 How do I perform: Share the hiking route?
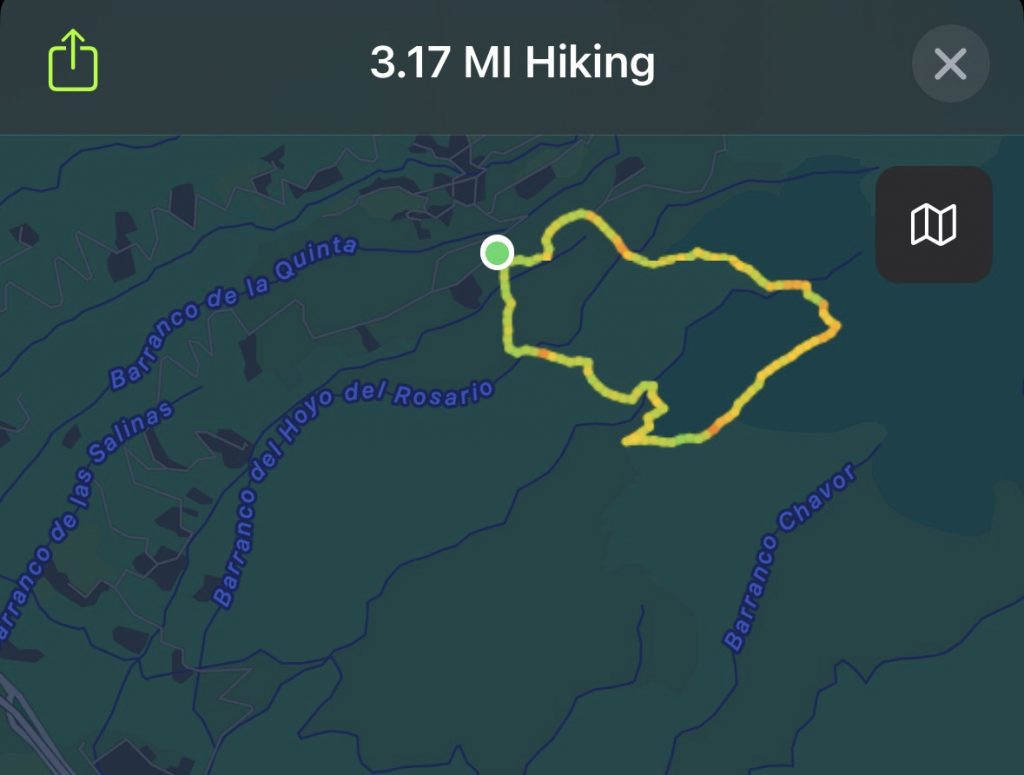[x=73, y=62]
